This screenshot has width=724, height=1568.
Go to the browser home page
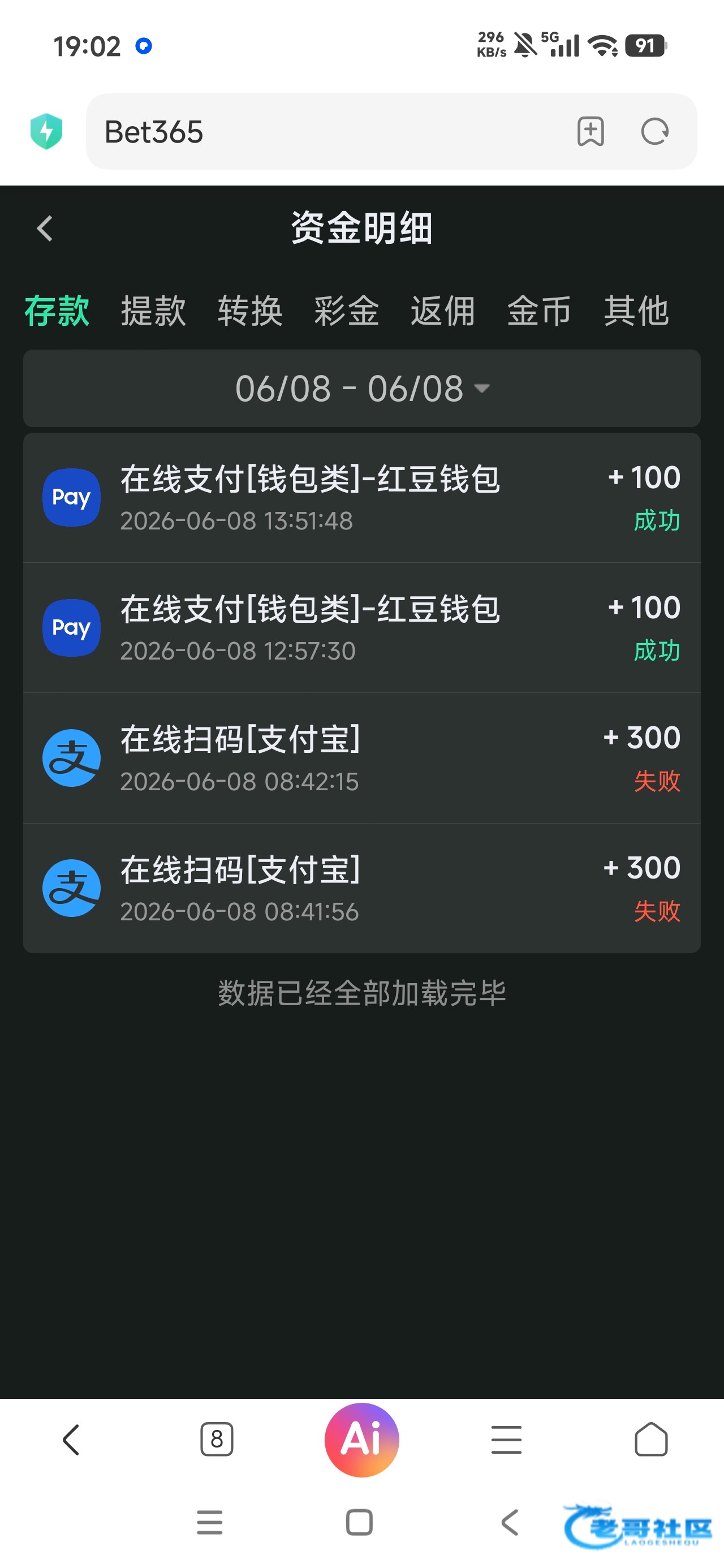pos(651,1440)
